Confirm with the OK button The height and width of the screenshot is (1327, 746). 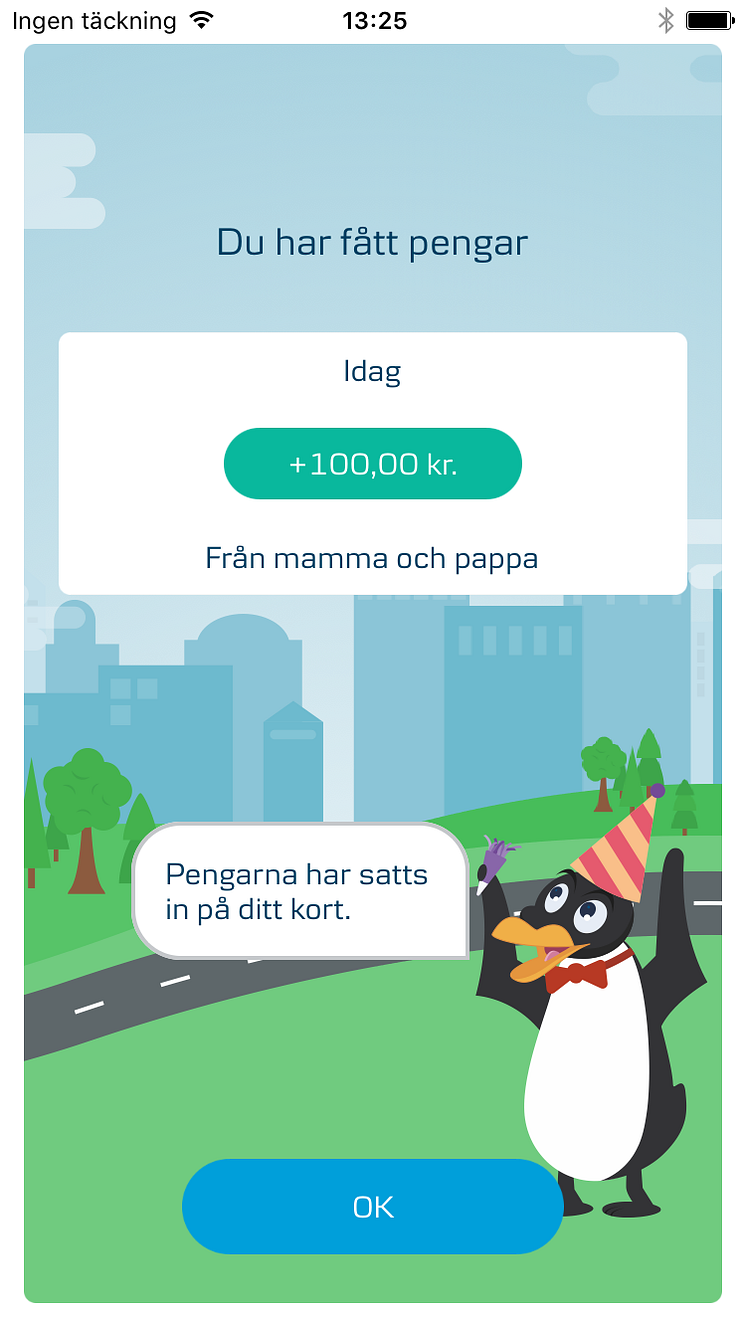tap(372, 1207)
